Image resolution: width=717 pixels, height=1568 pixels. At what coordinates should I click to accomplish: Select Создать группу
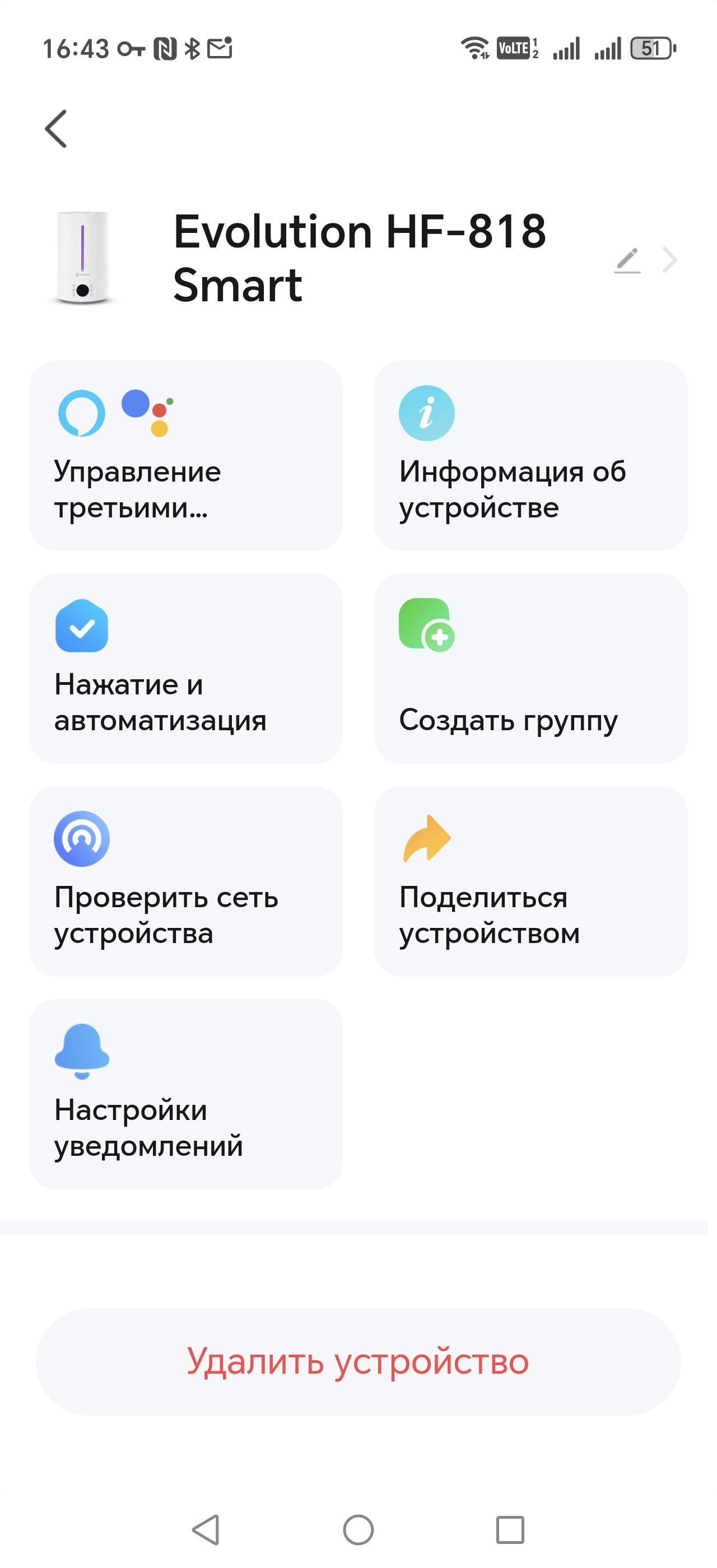530,668
